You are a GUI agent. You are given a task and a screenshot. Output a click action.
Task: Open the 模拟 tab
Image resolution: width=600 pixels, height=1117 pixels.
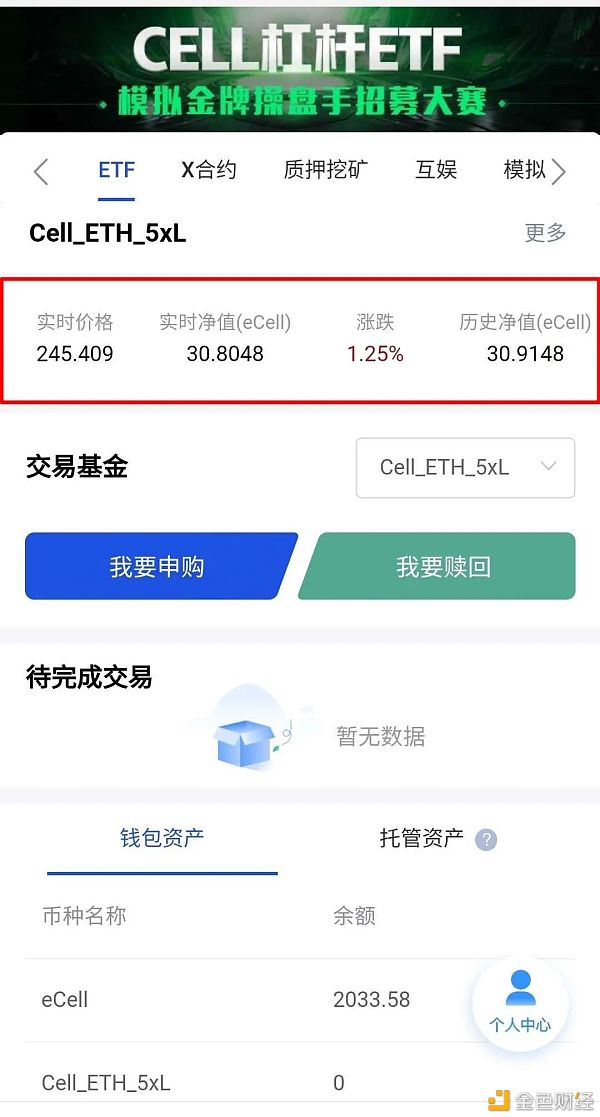(x=524, y=170)
